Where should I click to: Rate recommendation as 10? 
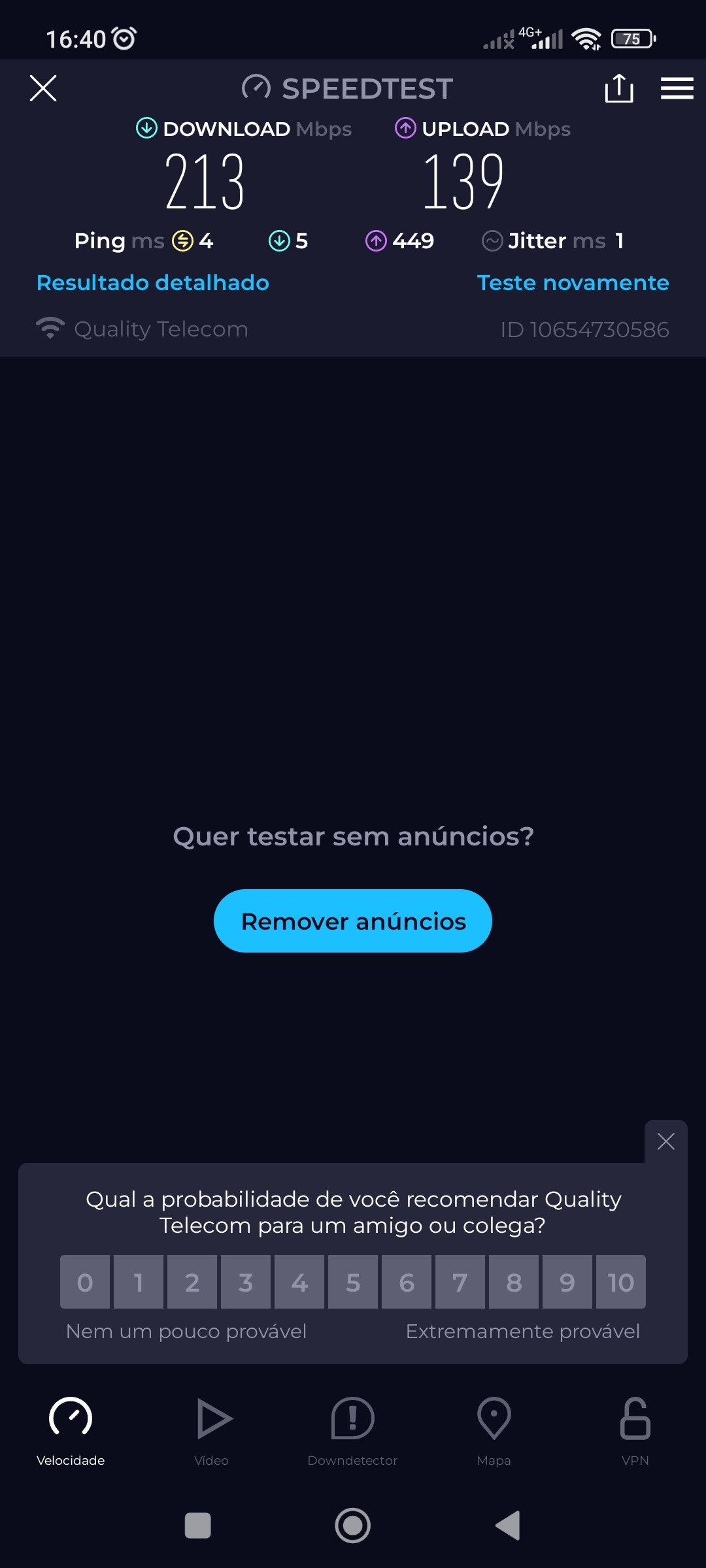620,1282
